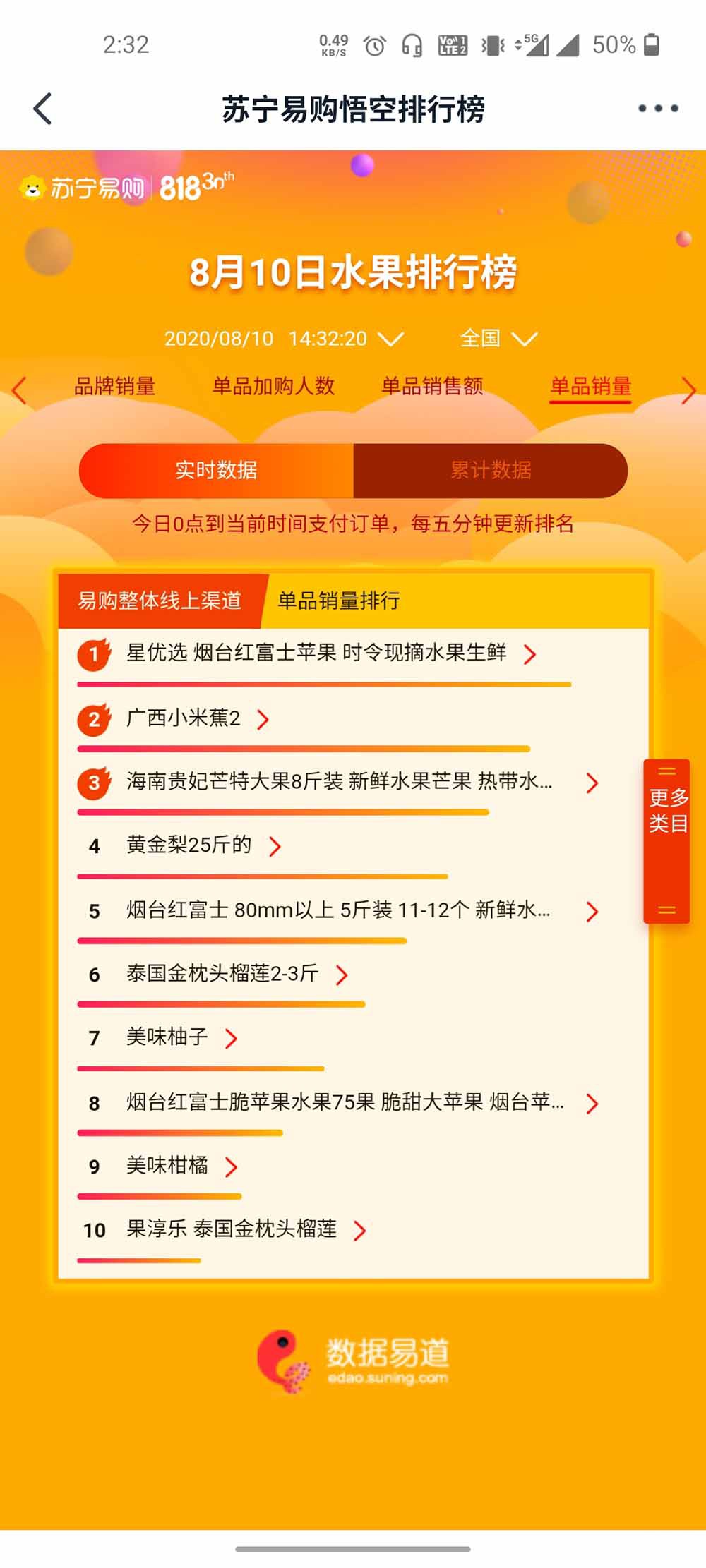
Task: Open the three-dot overflow menu
Action: coord(657,109)
